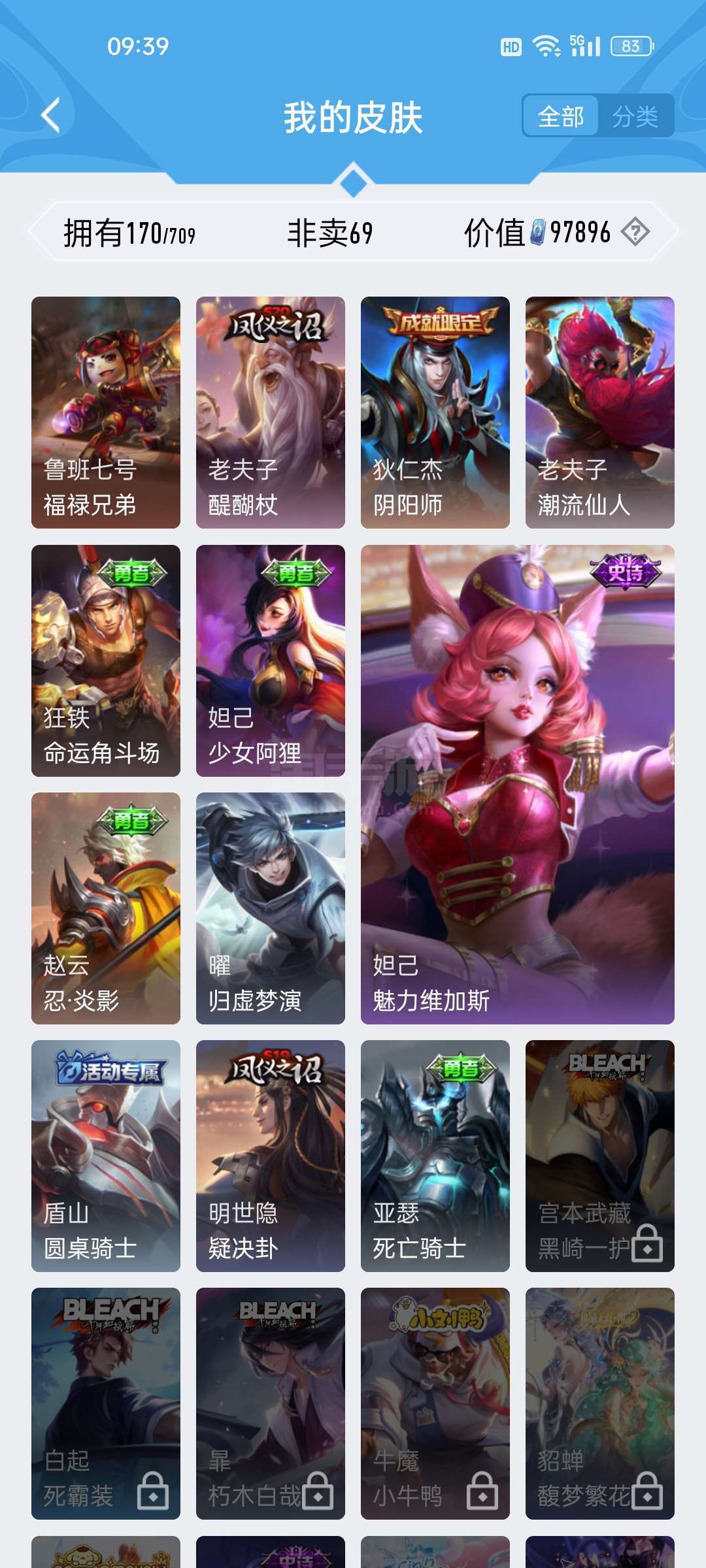The height and width of the screenshot is (1568, 706).
Task: Tap locked 白起 死霸装 skin
Action: coord(106,1403)
